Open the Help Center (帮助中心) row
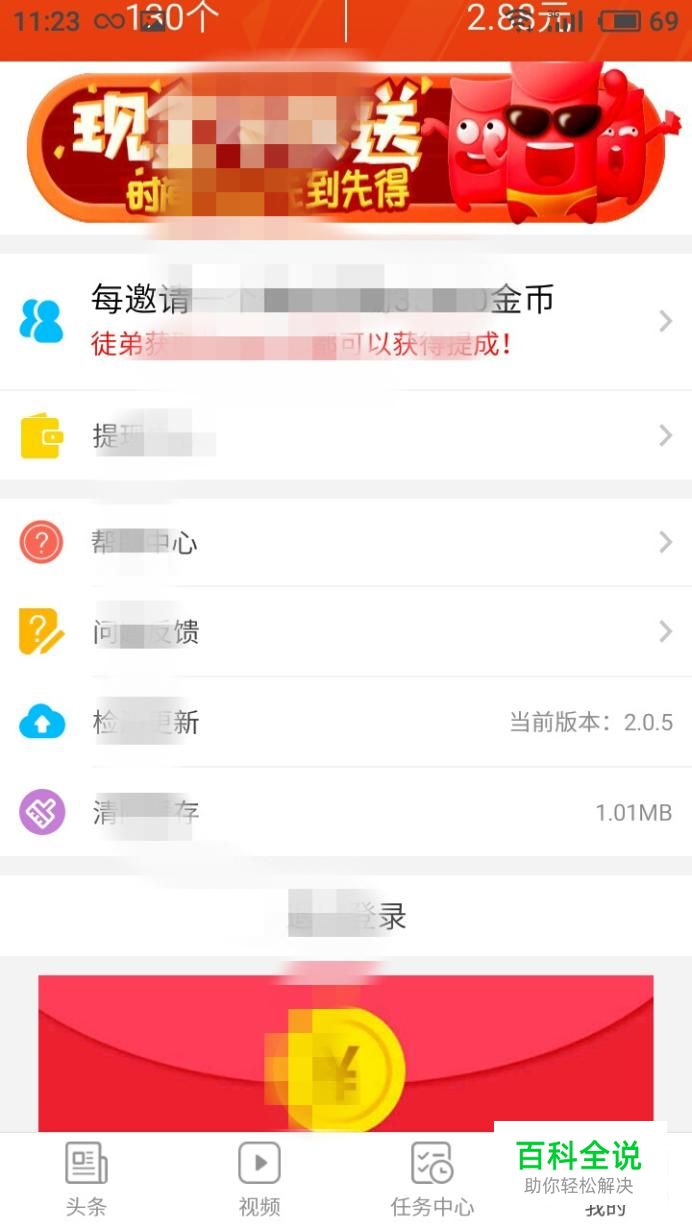The image size is (692, 1230). coord(345,542)
